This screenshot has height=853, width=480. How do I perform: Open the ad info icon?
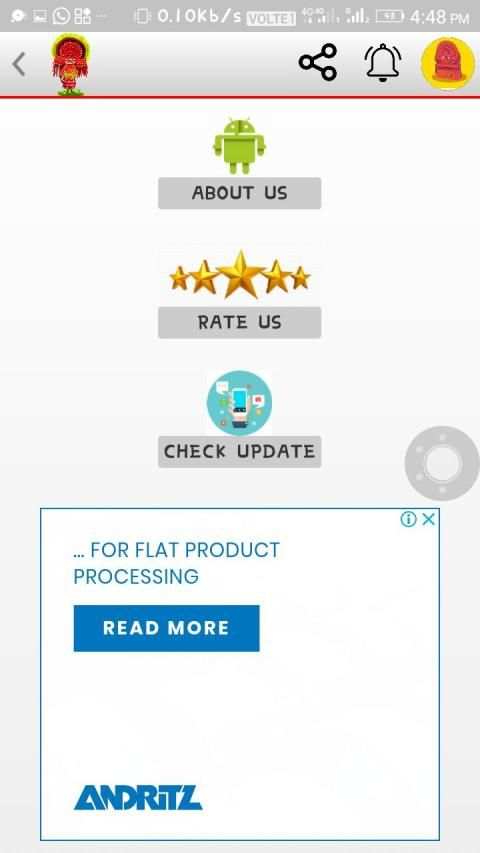click(408, 519)
